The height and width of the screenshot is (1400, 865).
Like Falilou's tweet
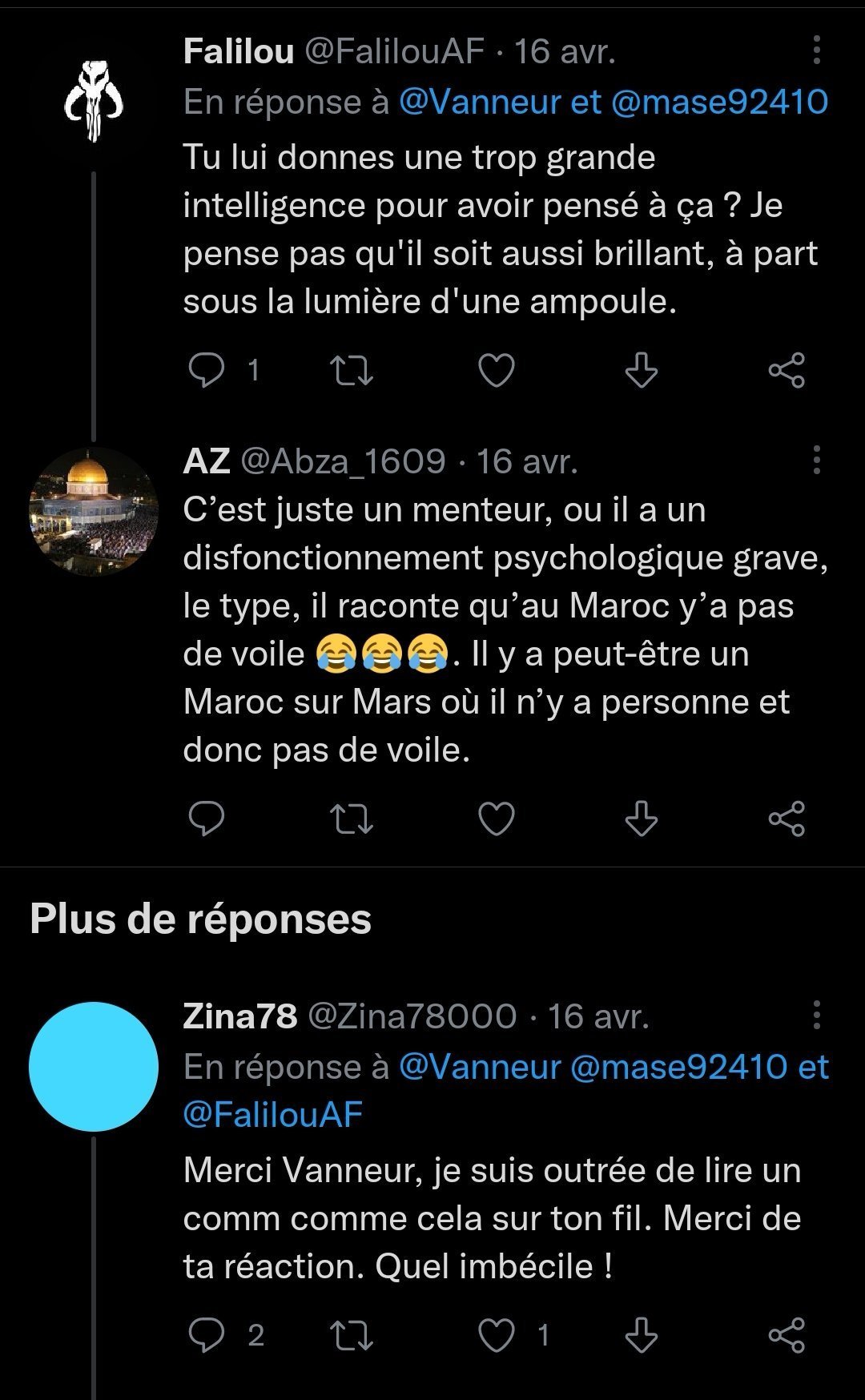[496, 371]
